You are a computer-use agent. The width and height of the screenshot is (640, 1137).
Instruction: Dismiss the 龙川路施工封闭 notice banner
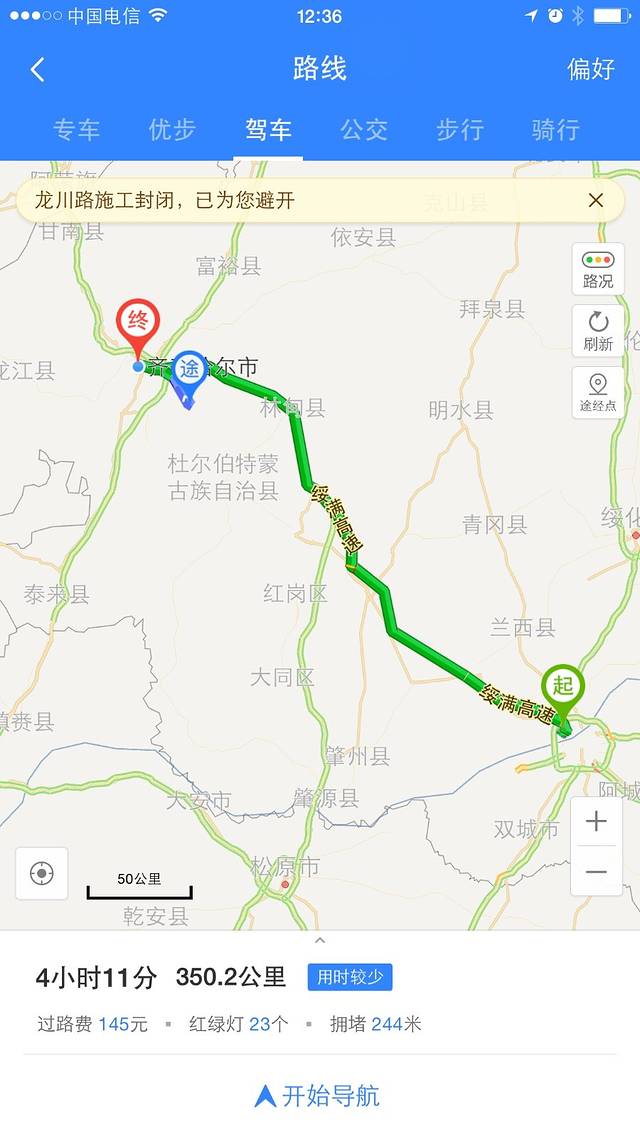(596, 200)
